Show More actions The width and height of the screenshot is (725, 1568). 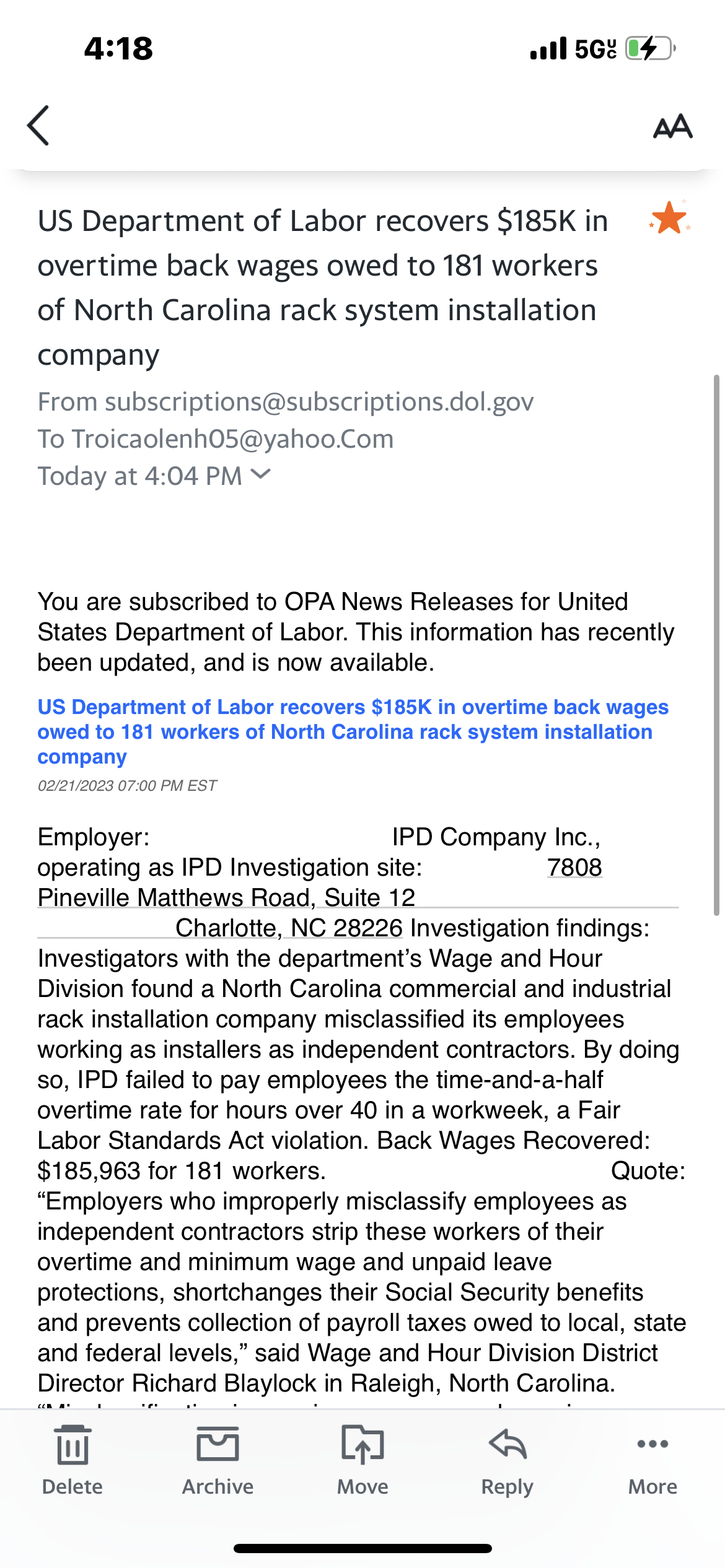click(652, 1460)
